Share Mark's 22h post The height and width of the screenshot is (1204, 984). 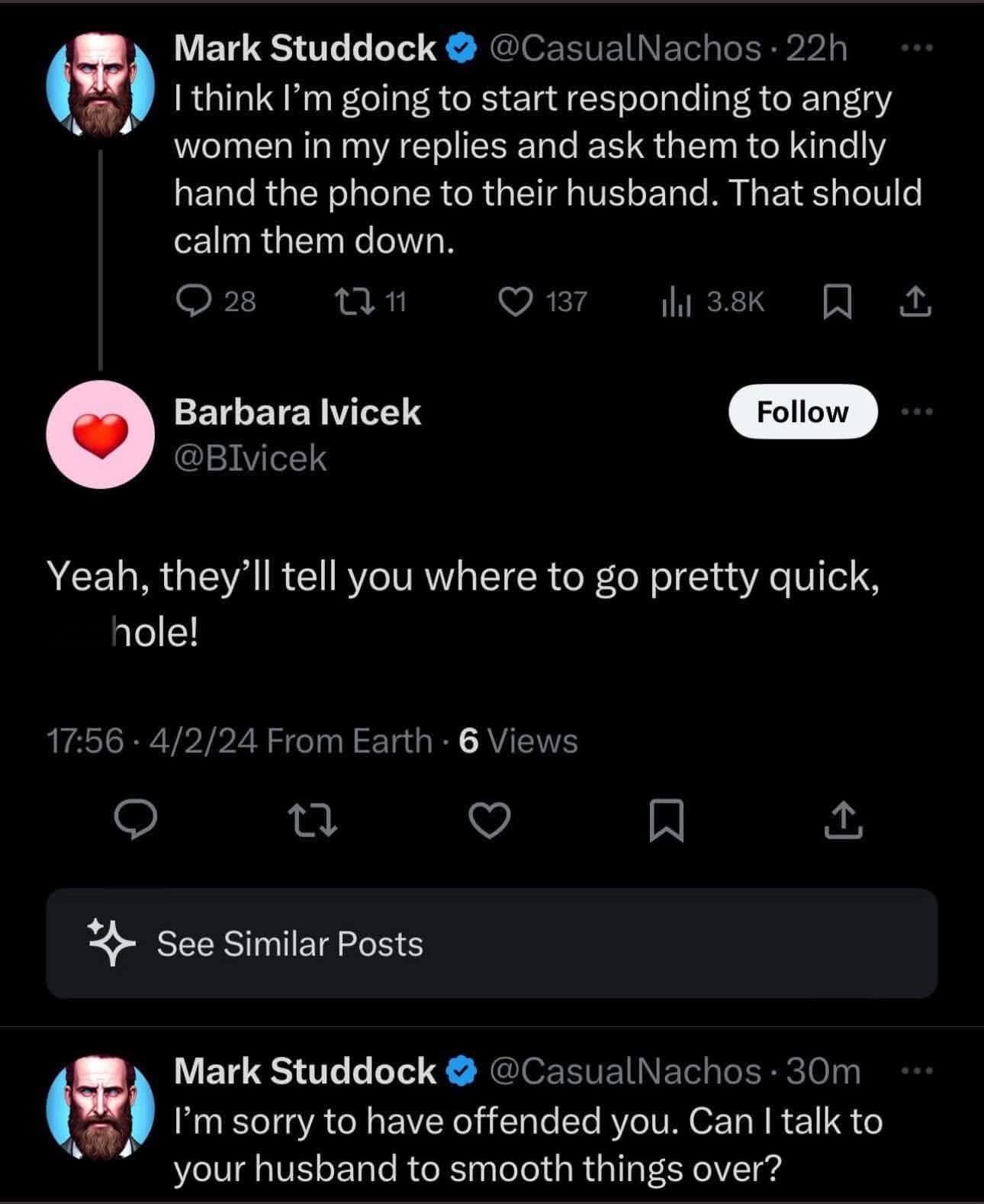click(x=915, y=301)
